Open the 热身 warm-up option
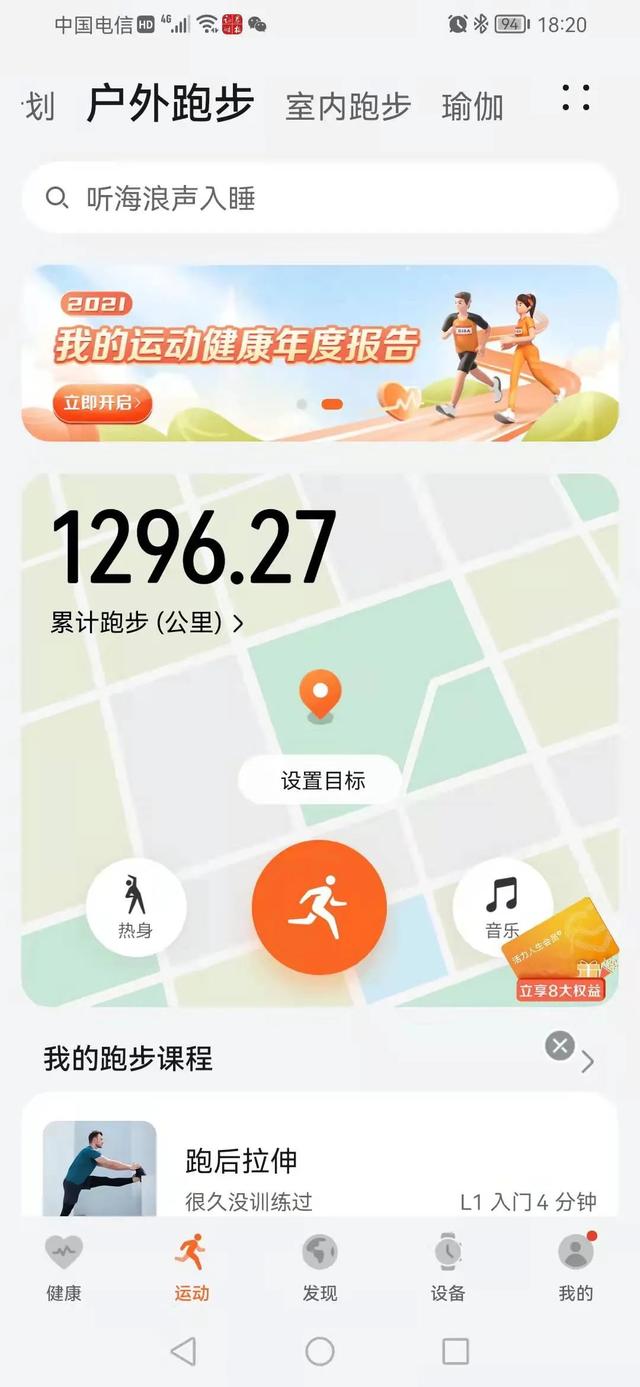Screen dimensions: 640x1387 [136, 907]
